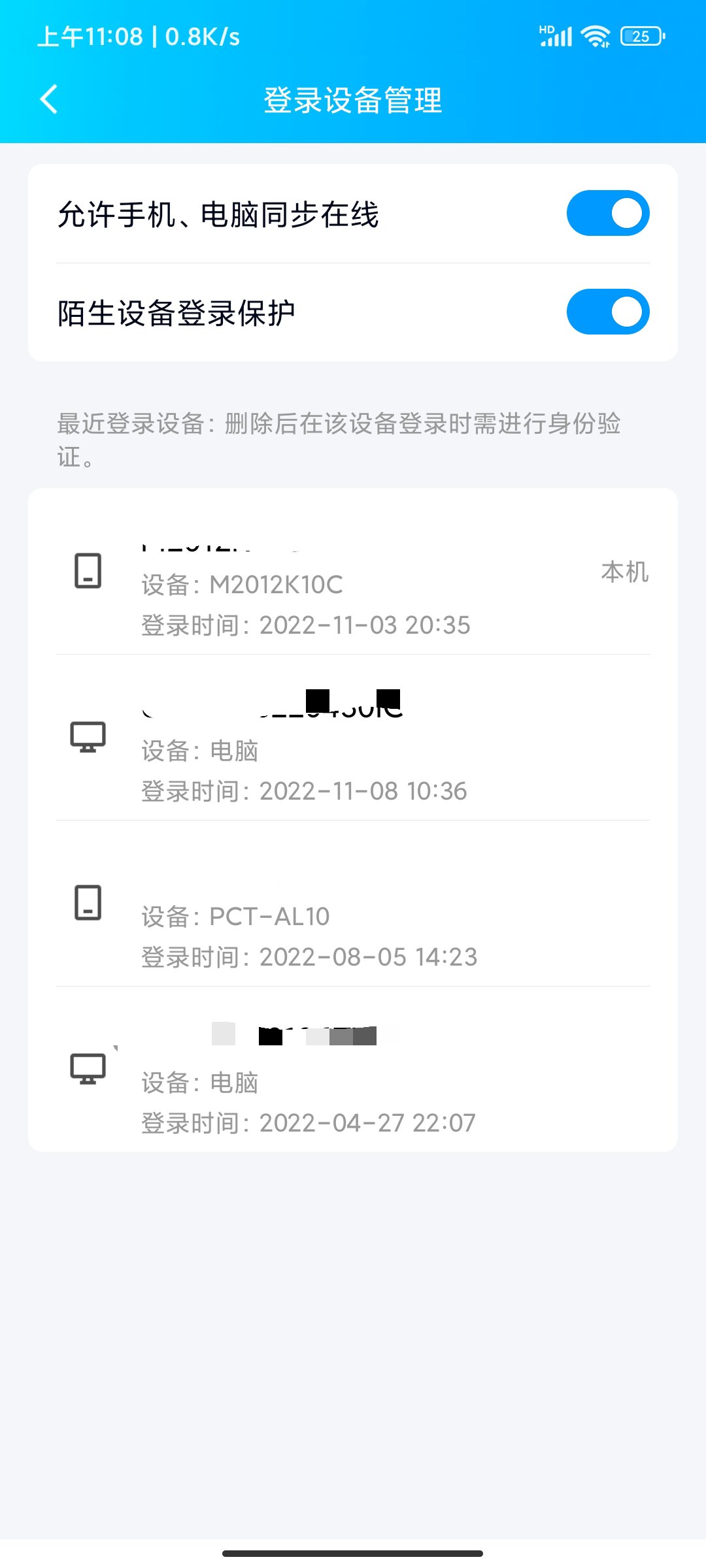706x1568 pixels.
Task: Disable the 陌生设备登录保护 switch
Action: [608, 312]
